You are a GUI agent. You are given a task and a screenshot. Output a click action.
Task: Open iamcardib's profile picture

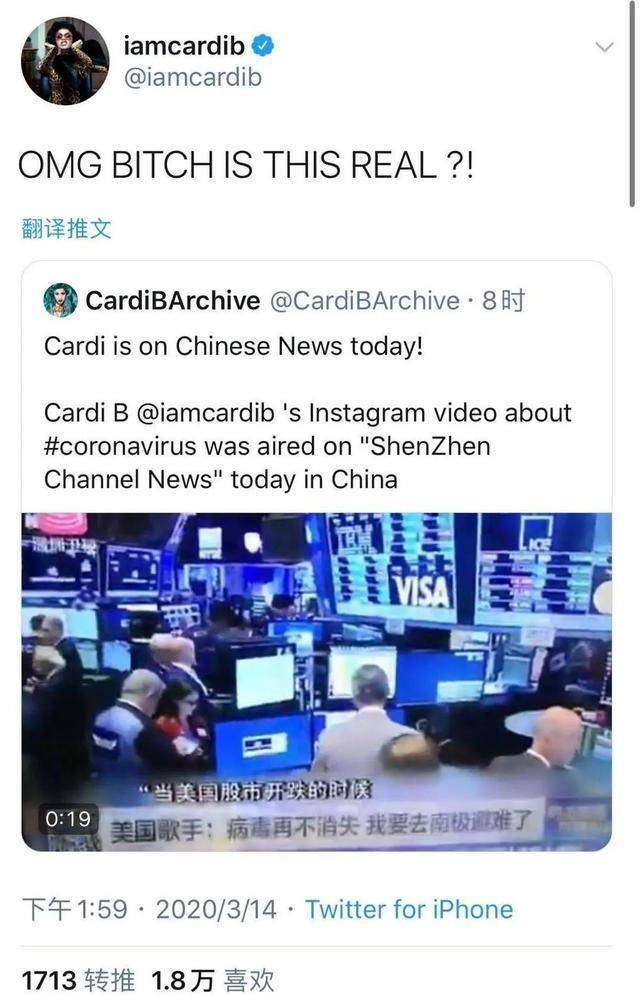65,60
